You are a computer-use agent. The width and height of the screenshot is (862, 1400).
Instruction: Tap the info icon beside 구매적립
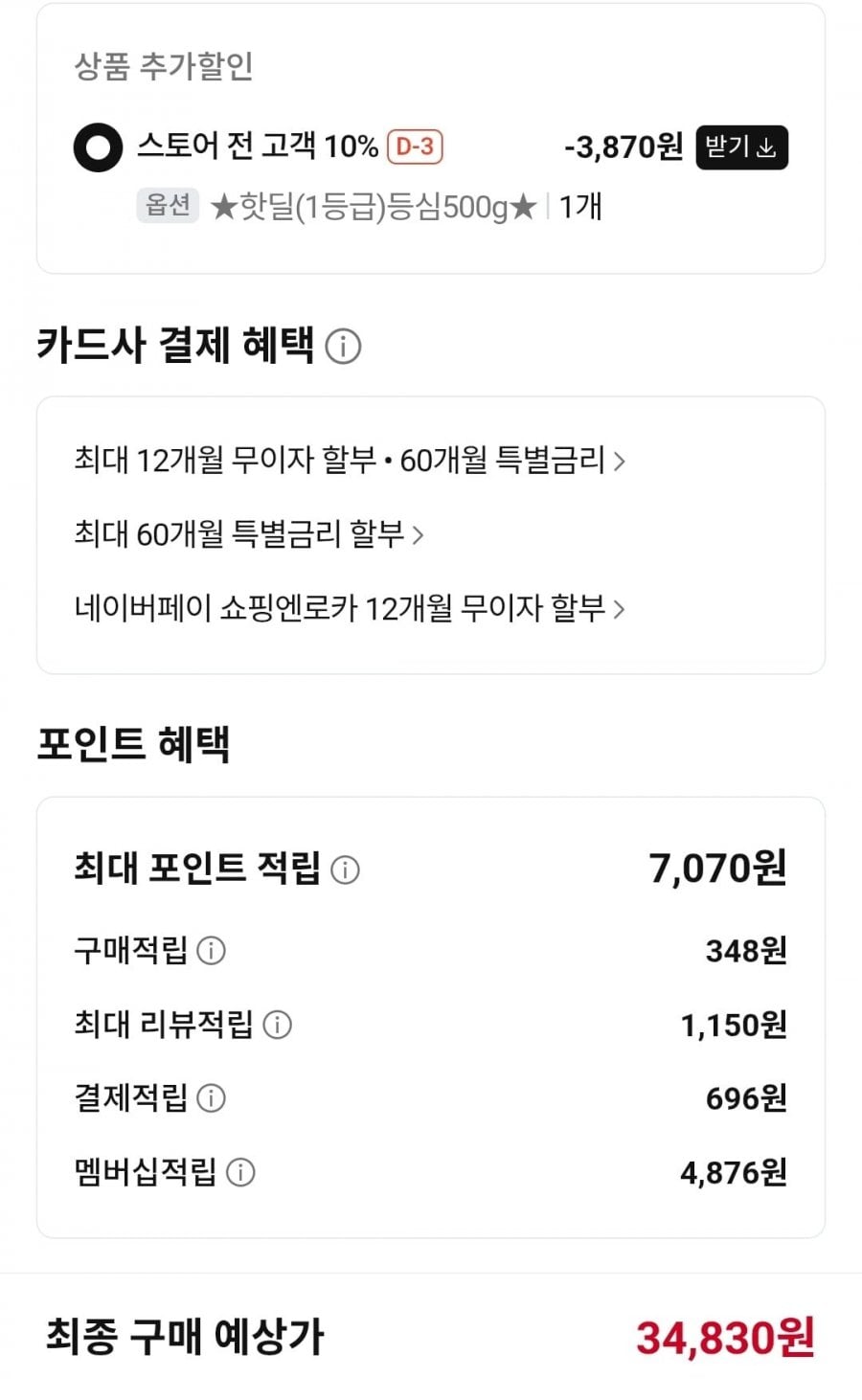[x=211, y=951]
